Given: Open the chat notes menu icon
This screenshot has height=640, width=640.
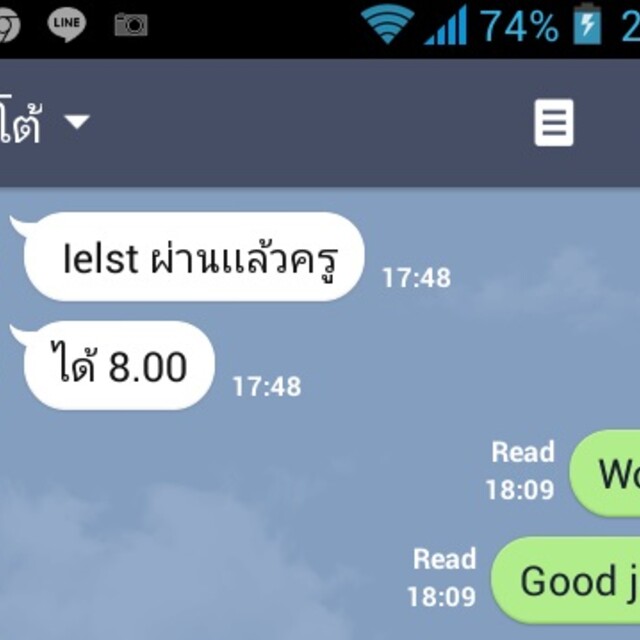Looking at the screenshot, I should click(554, 124).
